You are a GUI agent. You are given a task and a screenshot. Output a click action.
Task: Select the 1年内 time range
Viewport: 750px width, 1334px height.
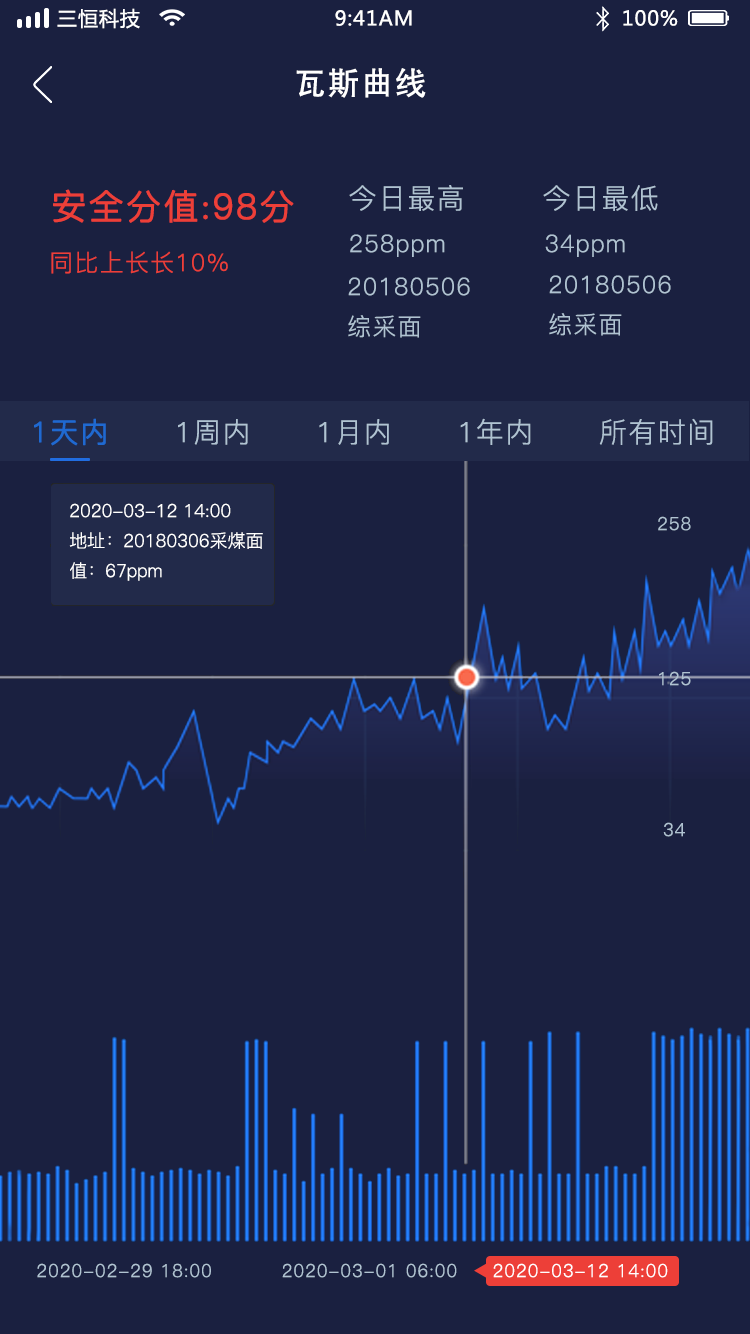494,432
